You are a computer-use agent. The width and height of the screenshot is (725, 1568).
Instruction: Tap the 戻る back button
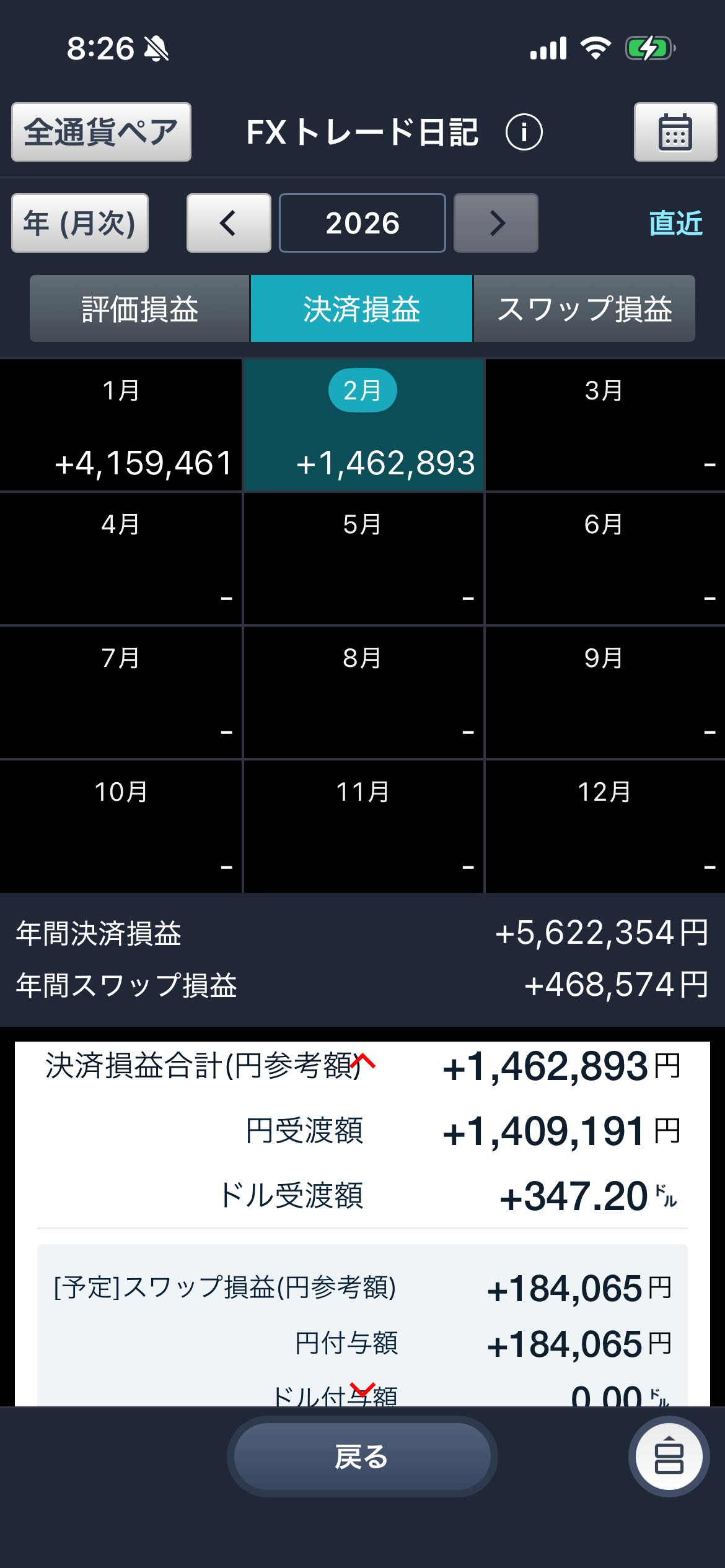pos(362,1457)
